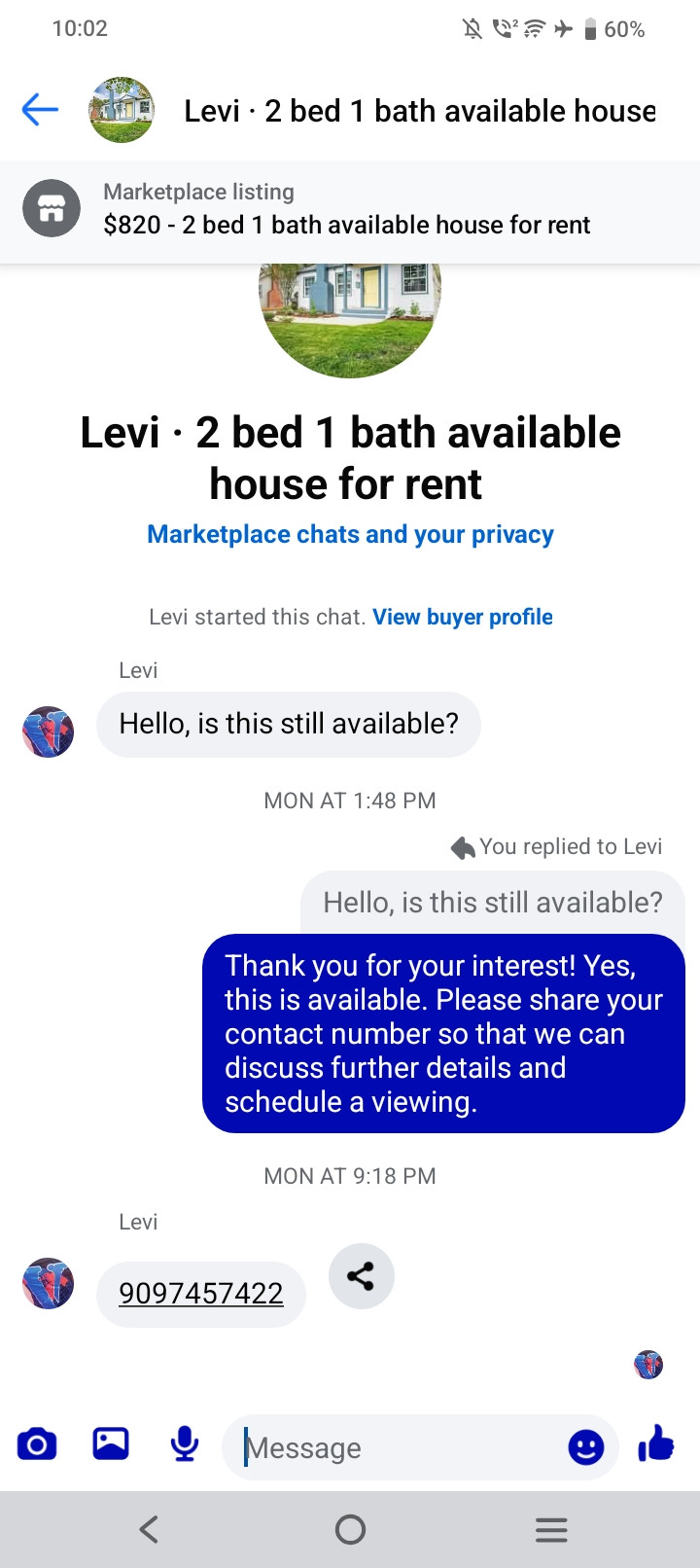This screenshot has width=700, height=1568.
Task: View buyer profile of Levi
Action: point(463,617)
